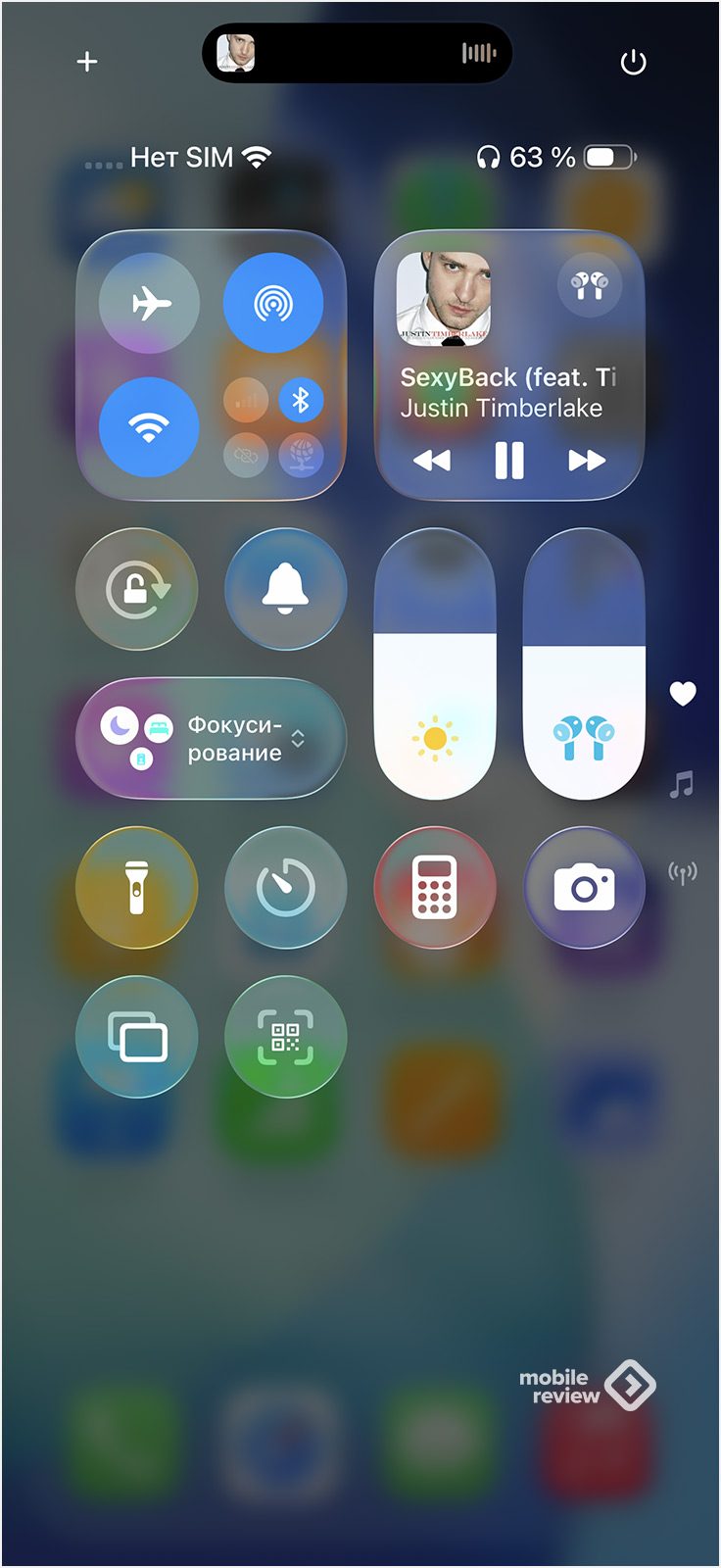Disable Wi-Fi

150,427
